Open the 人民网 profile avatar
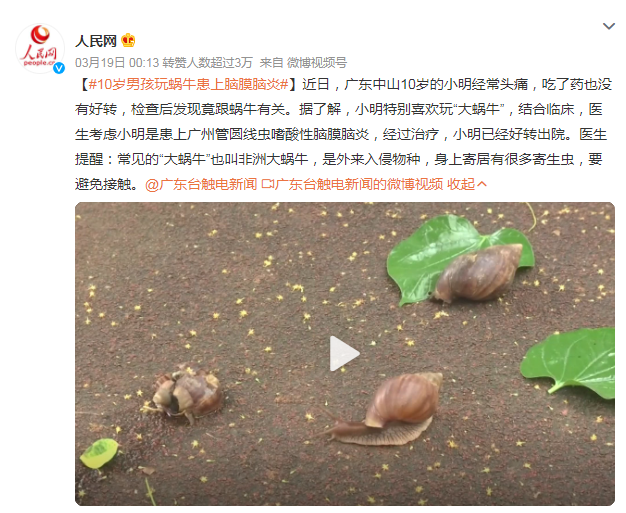Screen dimensions: 626x513 point(40,49)
